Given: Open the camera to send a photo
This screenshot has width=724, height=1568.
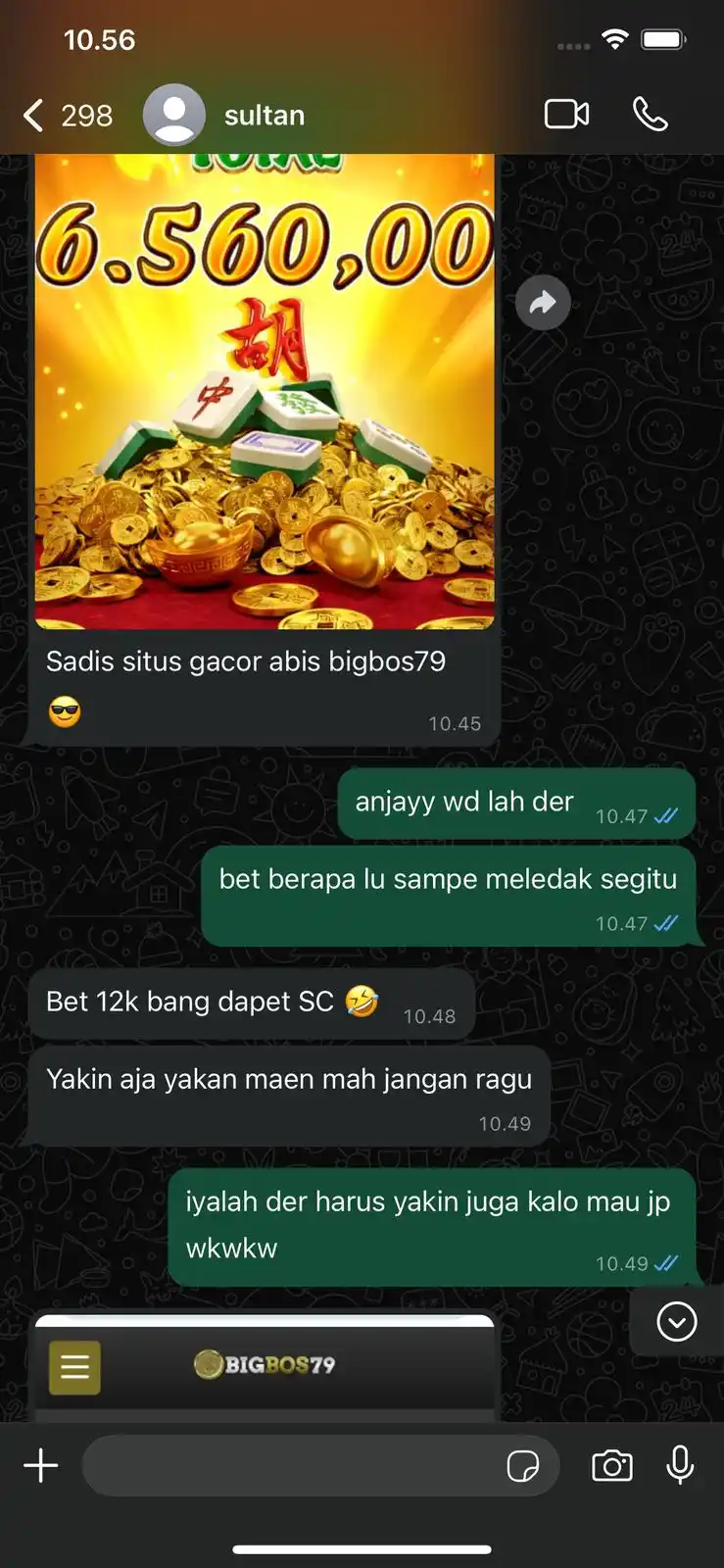Looking at the screenshot, I should (611, 1466).
